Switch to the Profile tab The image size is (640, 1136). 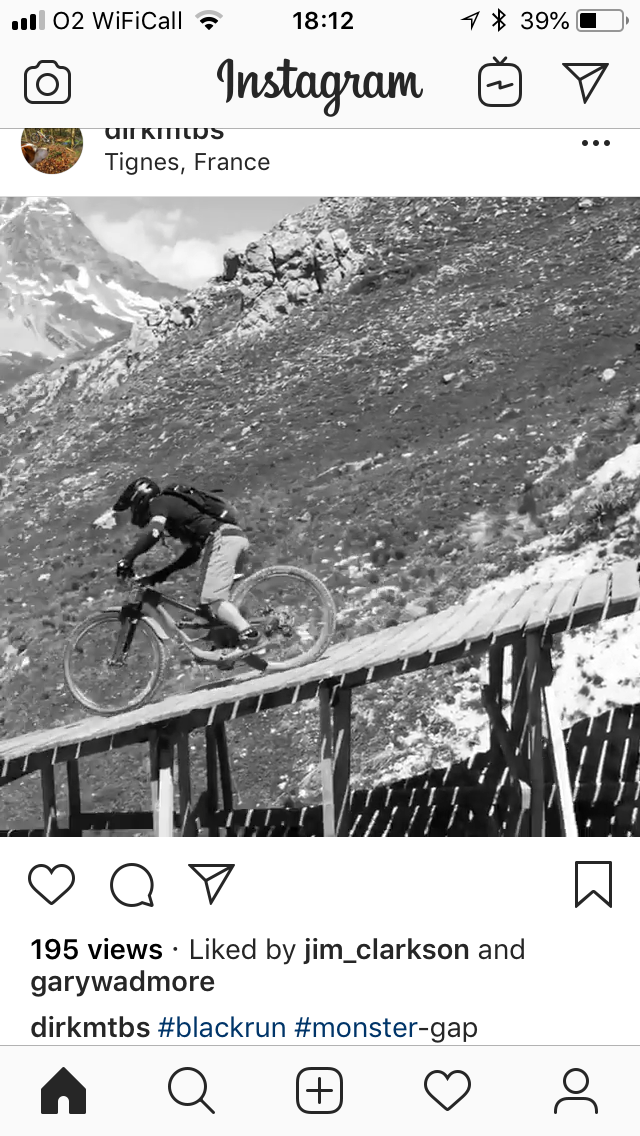coord(576,1091)
